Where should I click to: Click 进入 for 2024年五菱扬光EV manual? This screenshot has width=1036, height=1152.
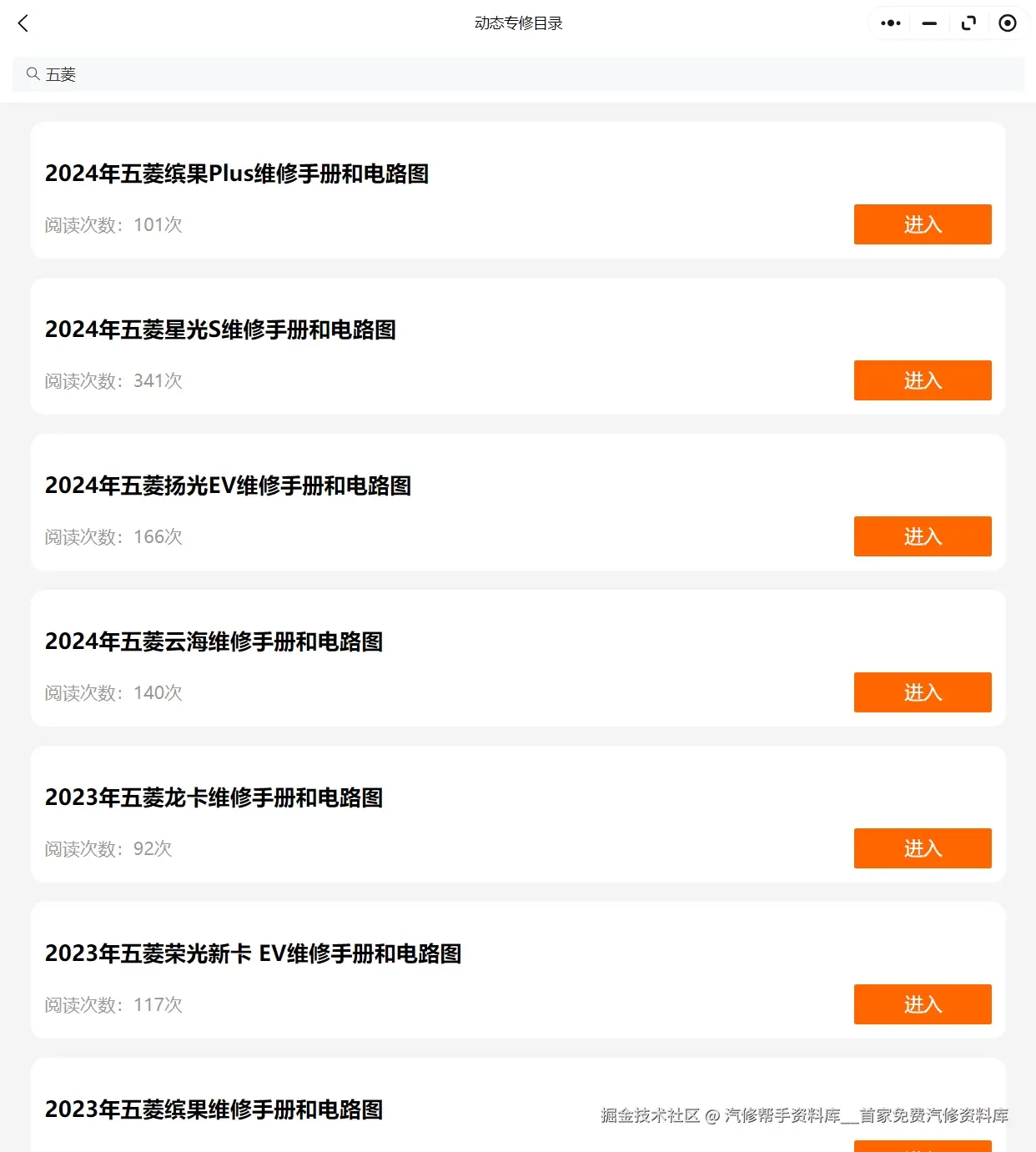pos(923,536)
